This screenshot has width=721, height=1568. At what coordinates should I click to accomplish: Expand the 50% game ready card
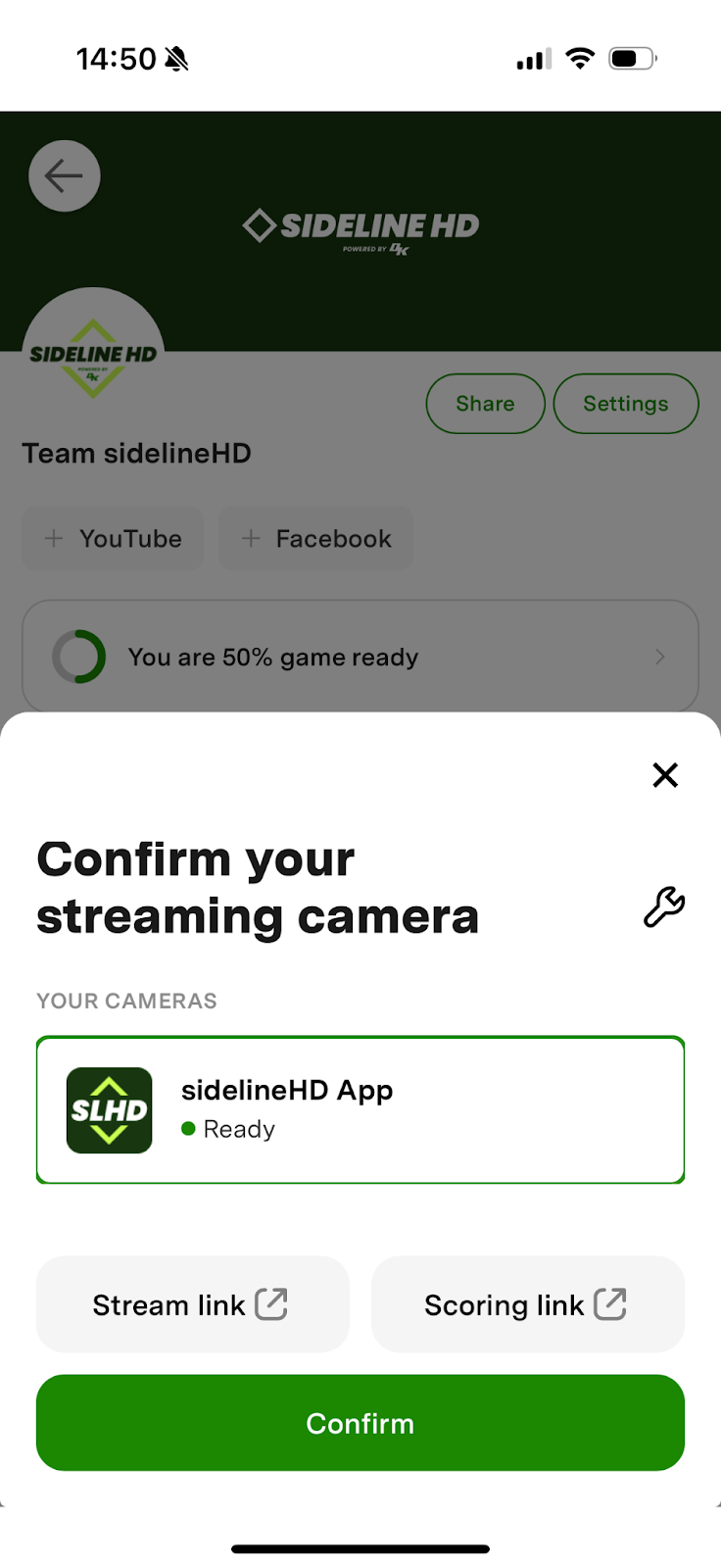tap(360, 657)
